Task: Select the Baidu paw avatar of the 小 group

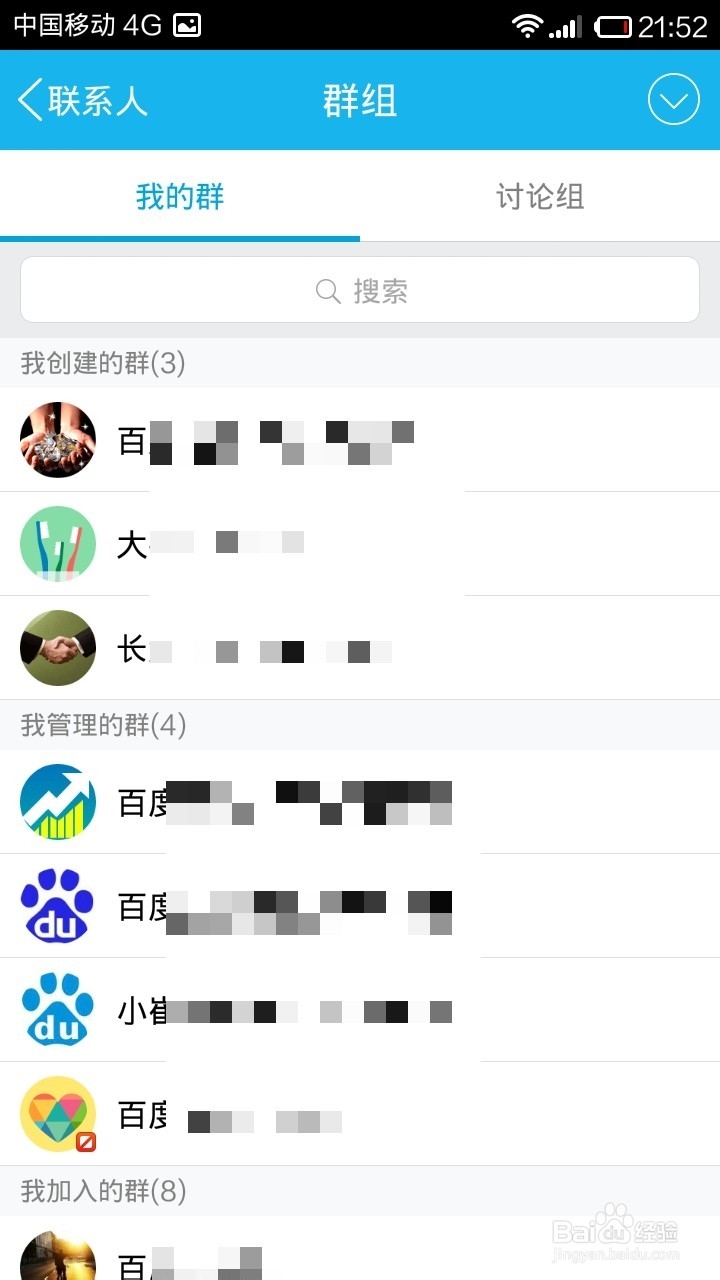Action: point(57,1010)
